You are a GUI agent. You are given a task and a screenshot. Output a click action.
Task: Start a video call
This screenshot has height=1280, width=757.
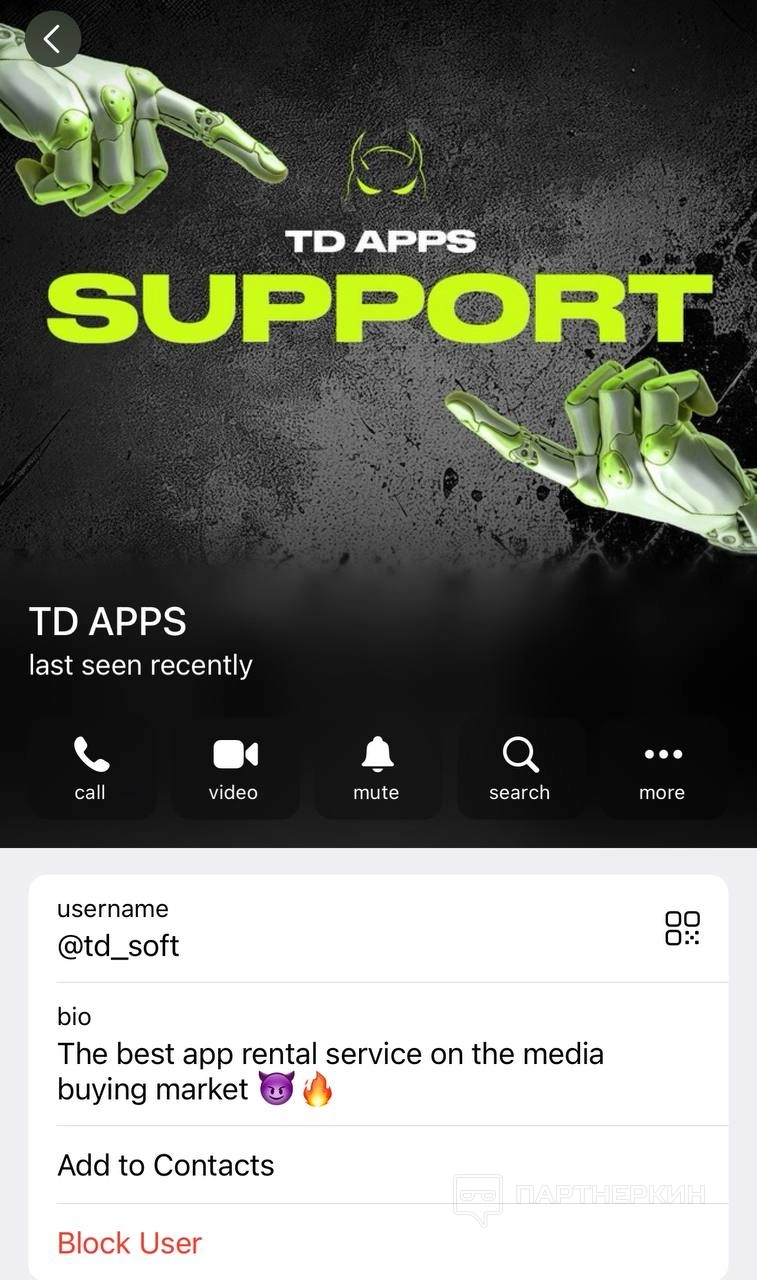234,768
